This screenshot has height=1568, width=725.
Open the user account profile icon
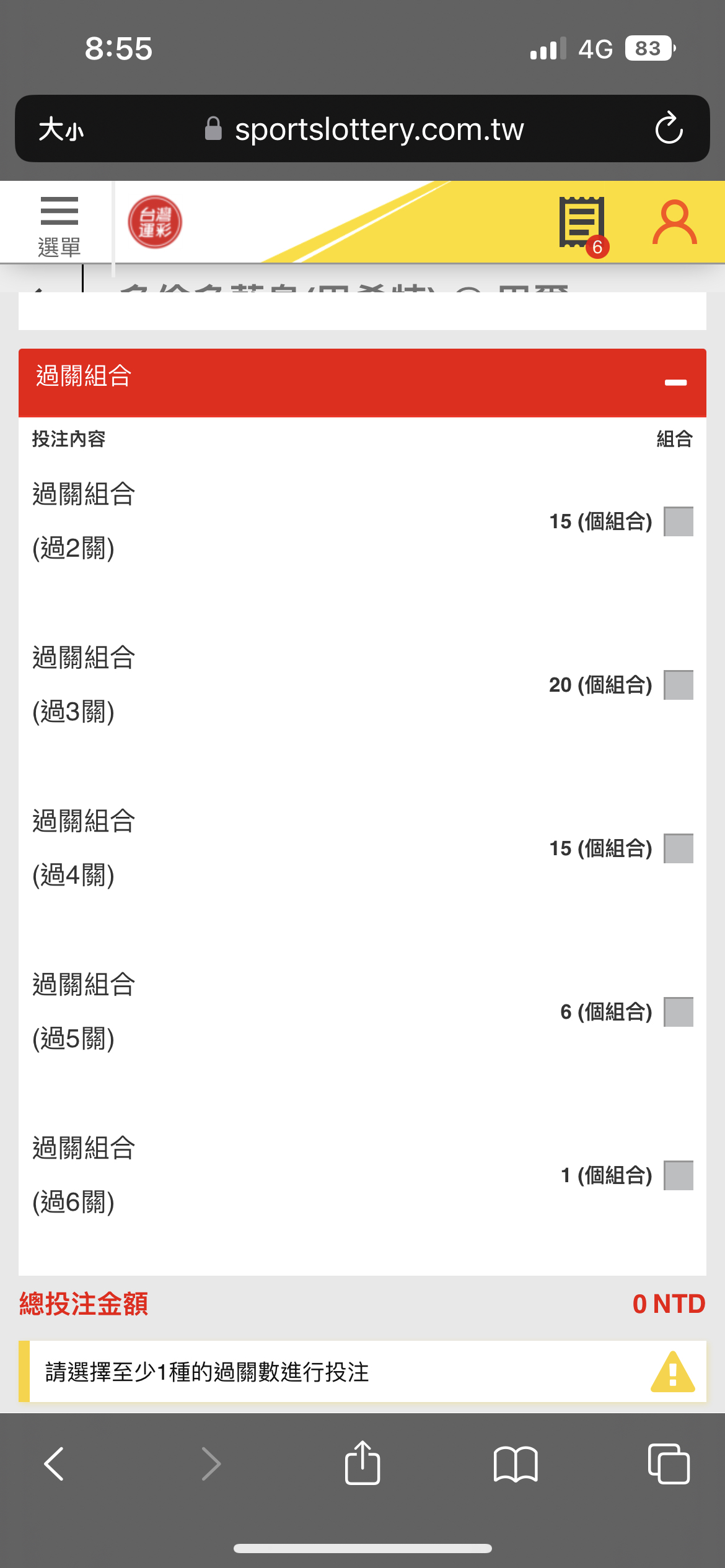tap(674, 222)
